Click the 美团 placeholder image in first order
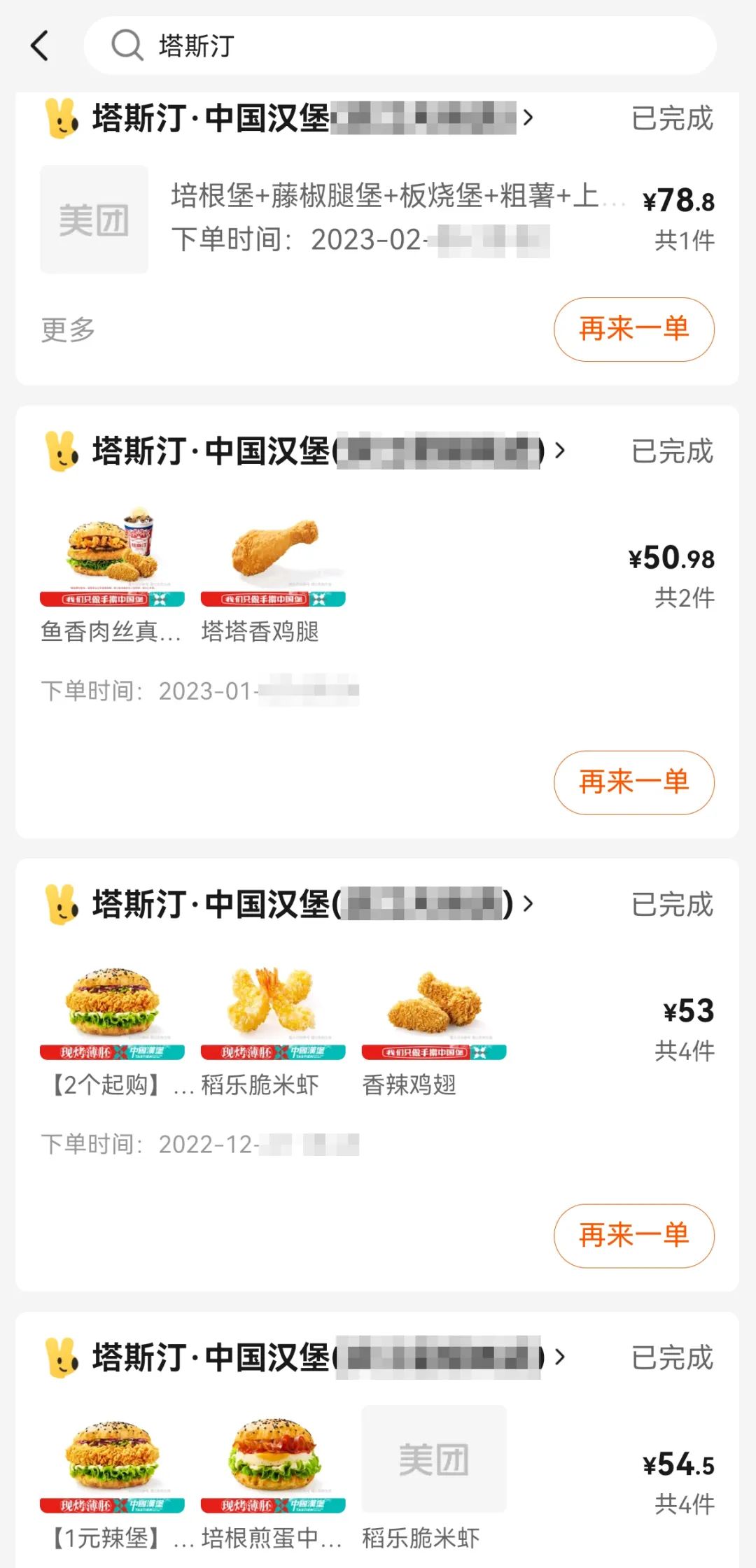 pos(93,218)
